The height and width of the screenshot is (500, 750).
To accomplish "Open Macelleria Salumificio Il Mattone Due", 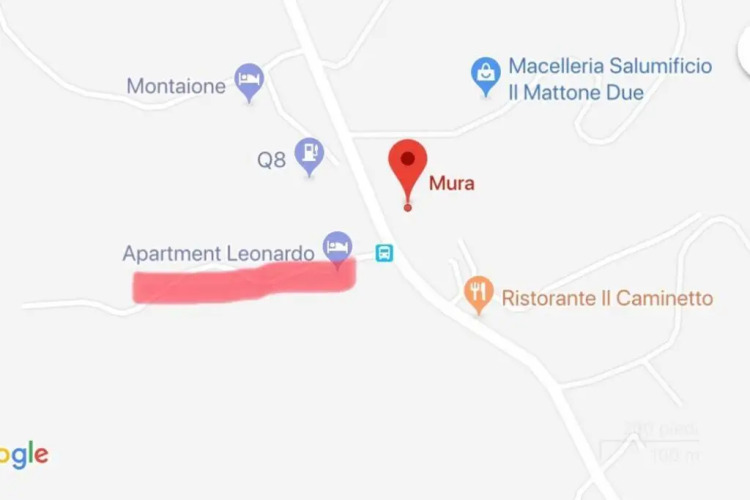I will [x=486, y=74].
